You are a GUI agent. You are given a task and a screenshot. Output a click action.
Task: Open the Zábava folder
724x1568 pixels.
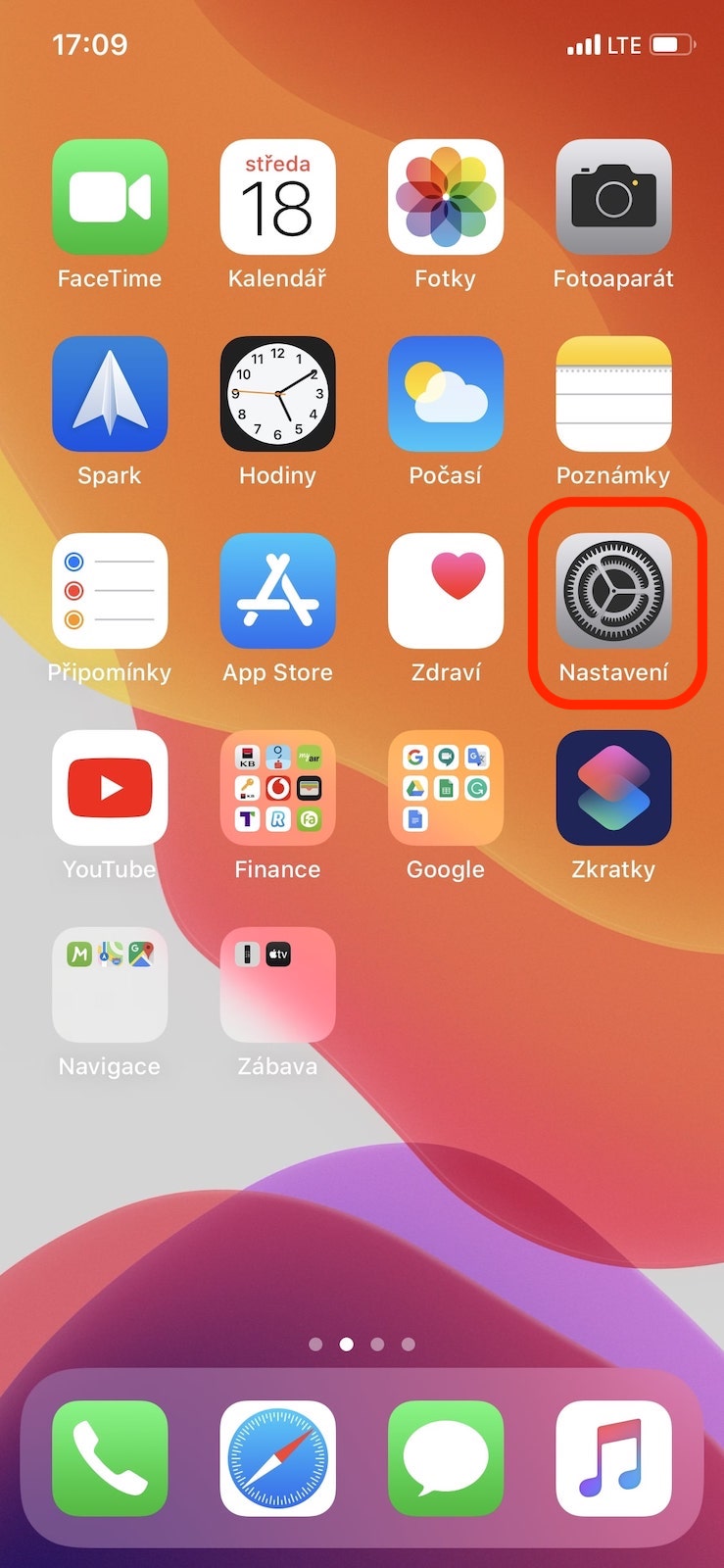277,985
